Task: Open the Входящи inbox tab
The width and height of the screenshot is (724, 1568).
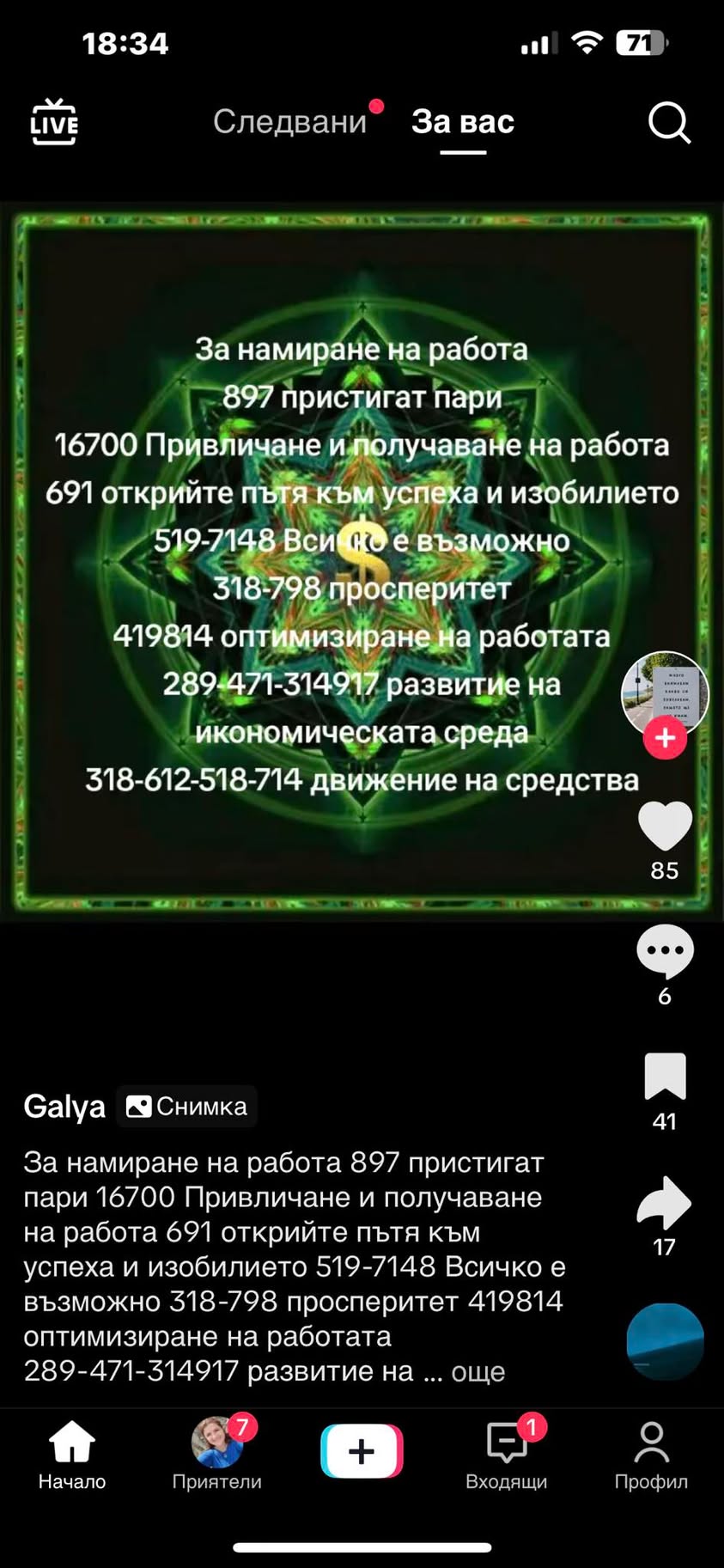Action: (x=507, y=1455)
